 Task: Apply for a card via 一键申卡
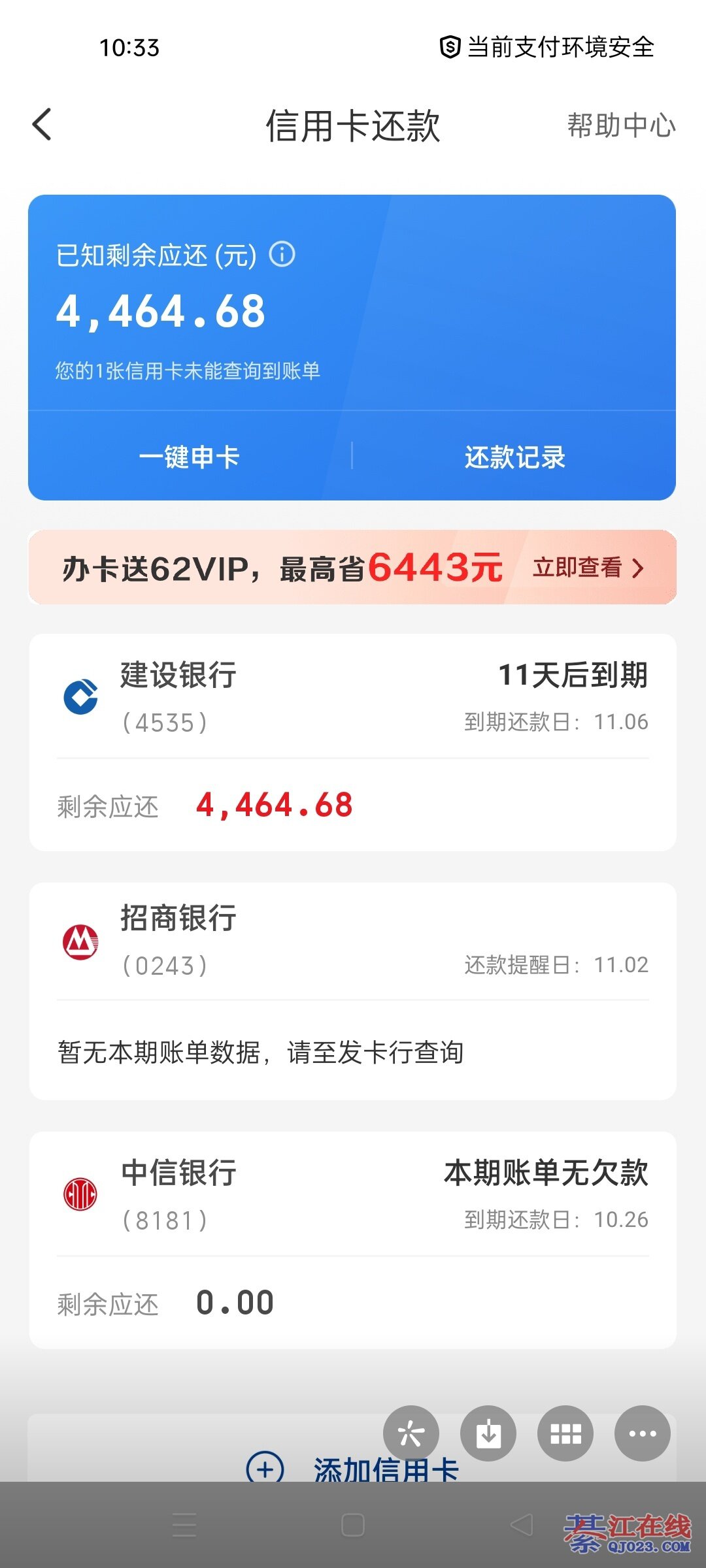(190, 457)
